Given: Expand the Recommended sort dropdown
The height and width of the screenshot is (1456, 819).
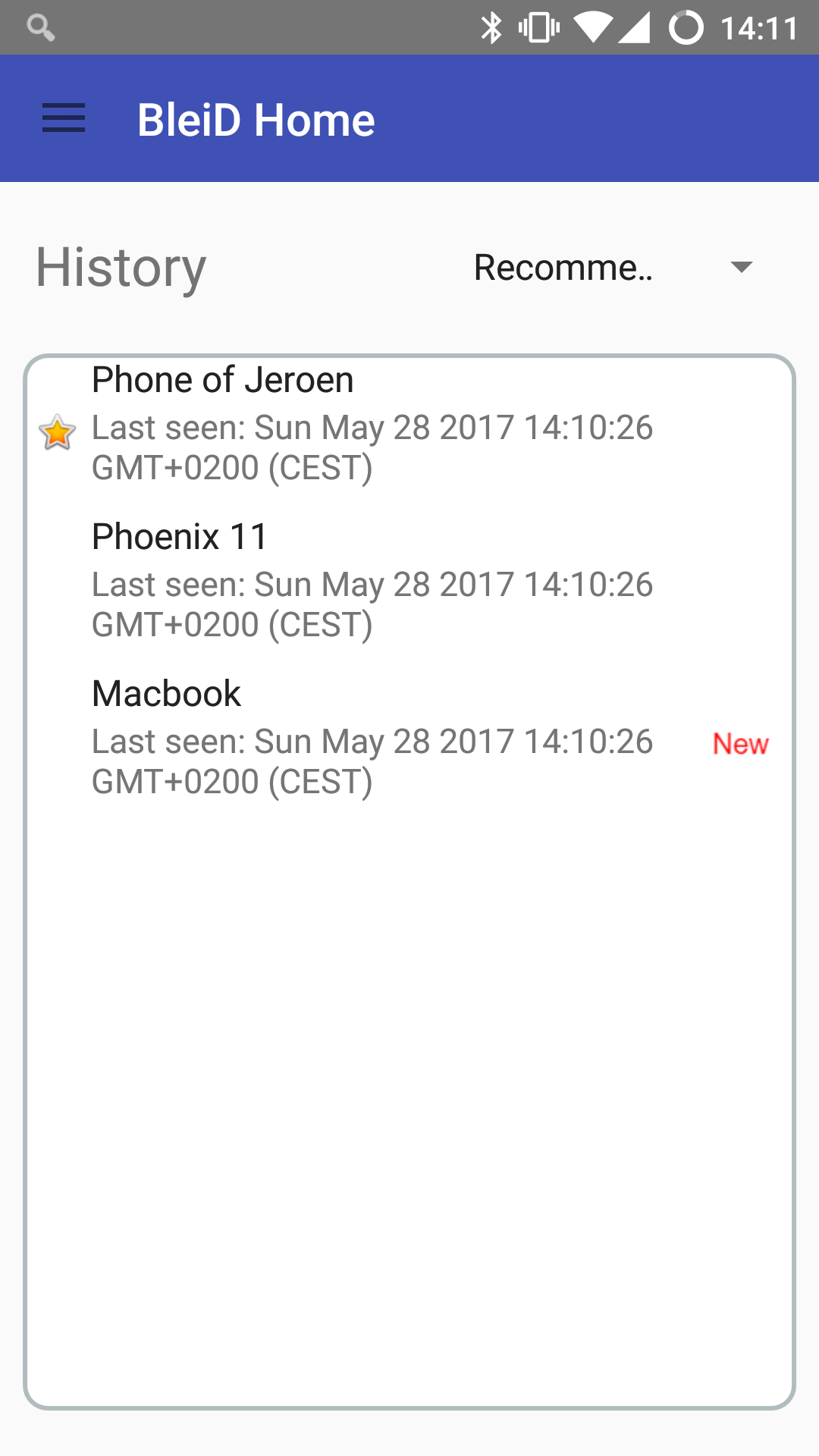Looking at the screenshot, I should tap(613, 268).
